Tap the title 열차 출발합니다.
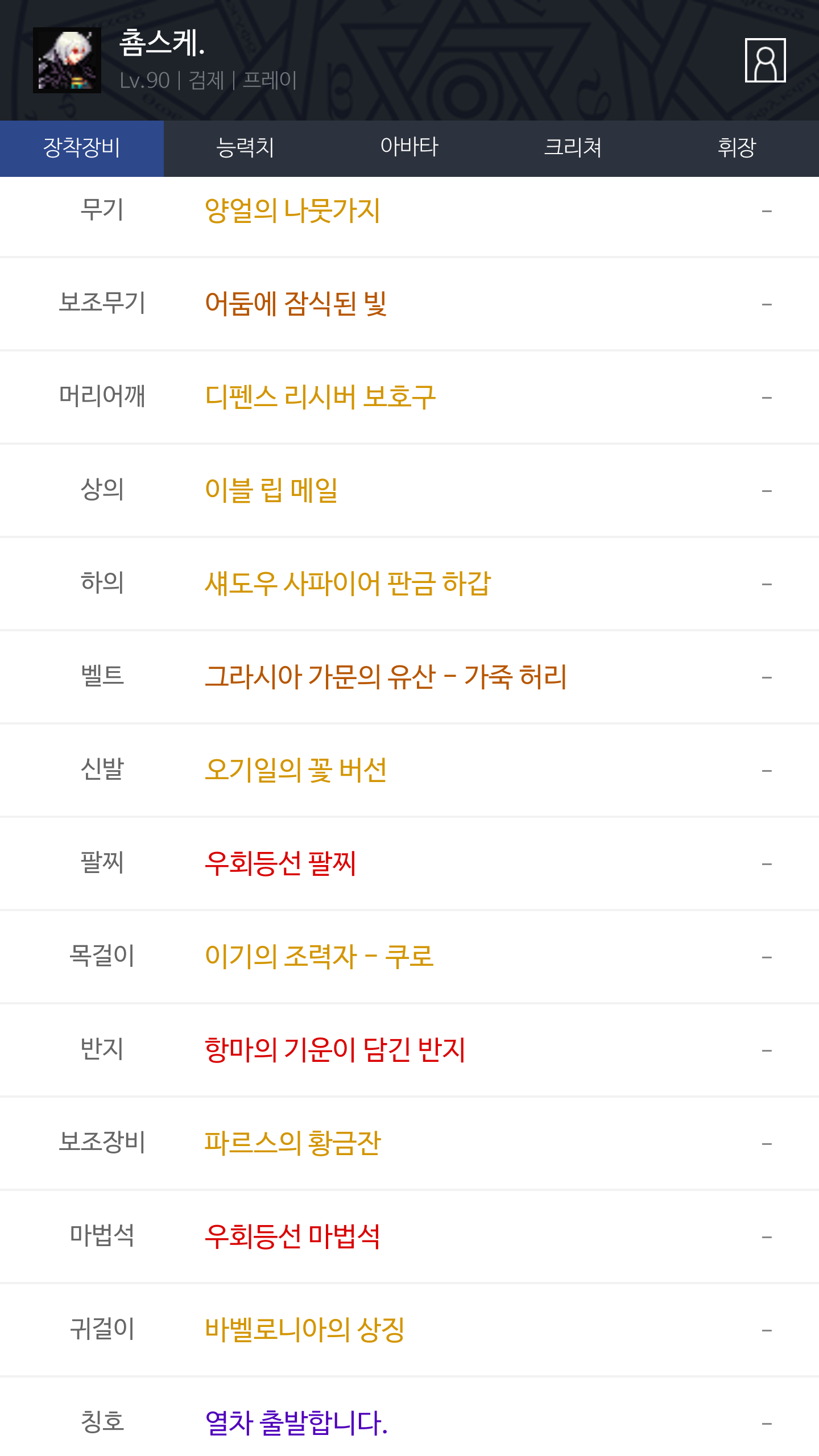819x1456 pixels. pyautogui.click(x=296, y=1423)
